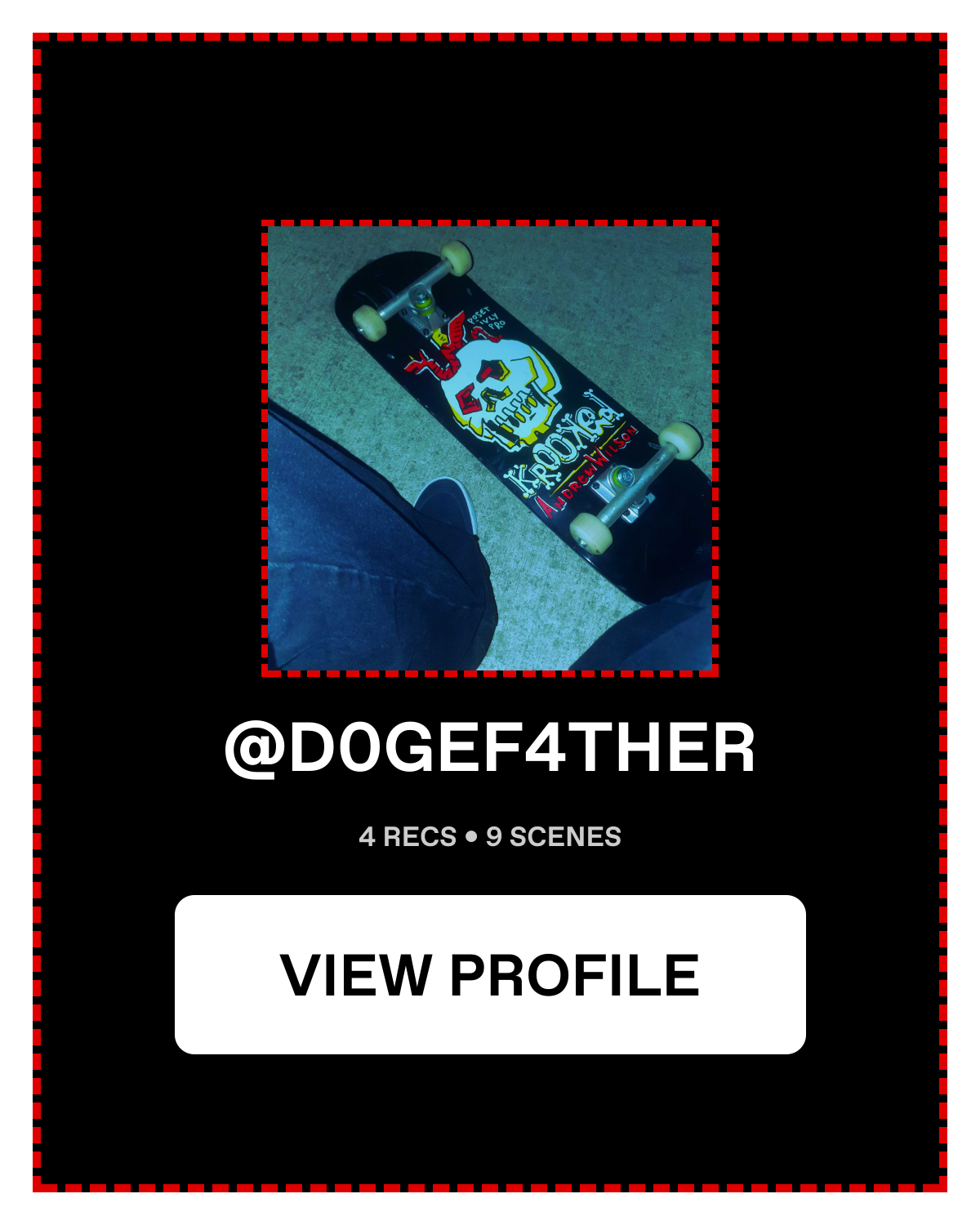The image size is (980, 1225).
Task: Tap the View Profile button
Action: 490,974
